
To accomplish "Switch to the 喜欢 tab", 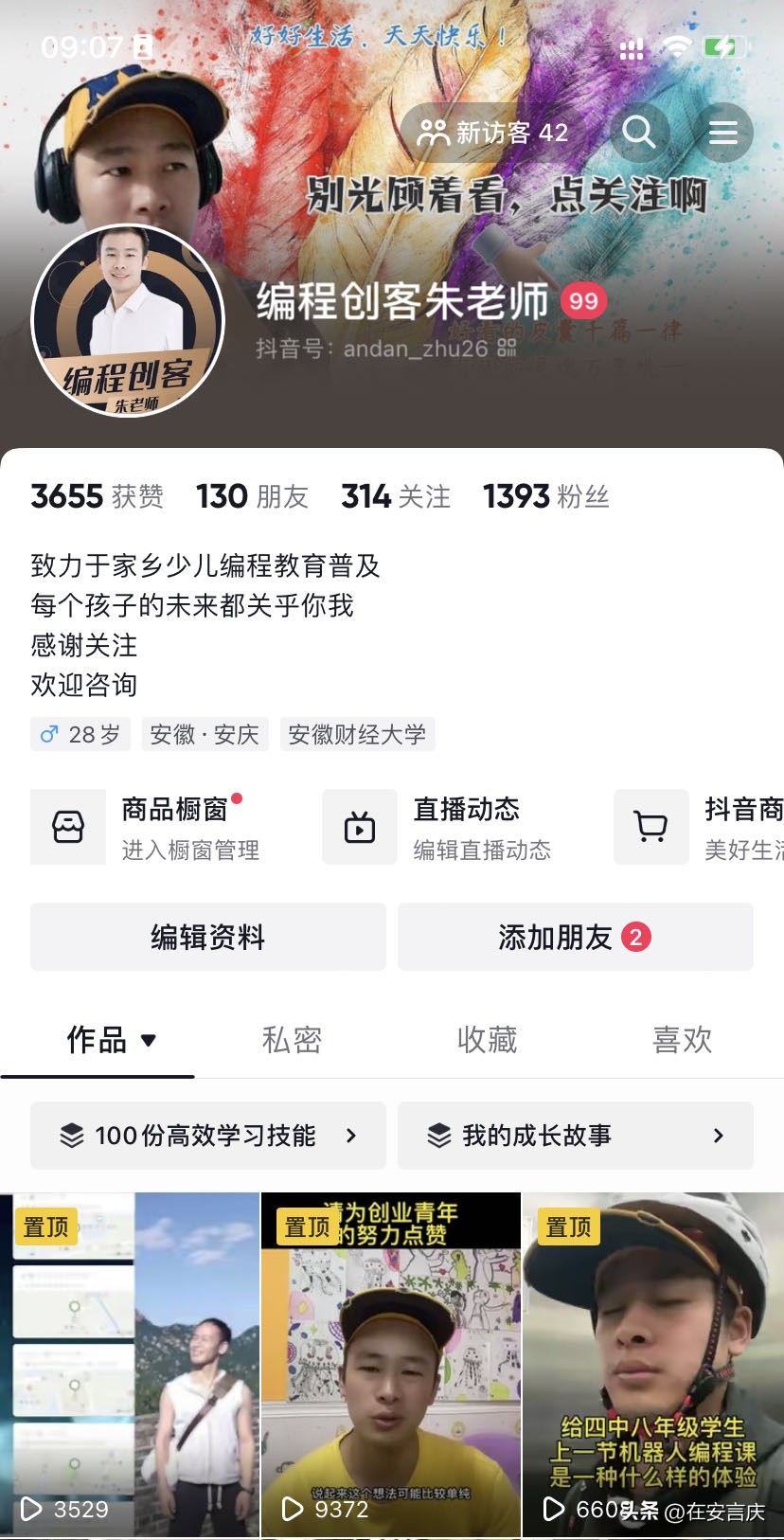I will click(681, 1040).
